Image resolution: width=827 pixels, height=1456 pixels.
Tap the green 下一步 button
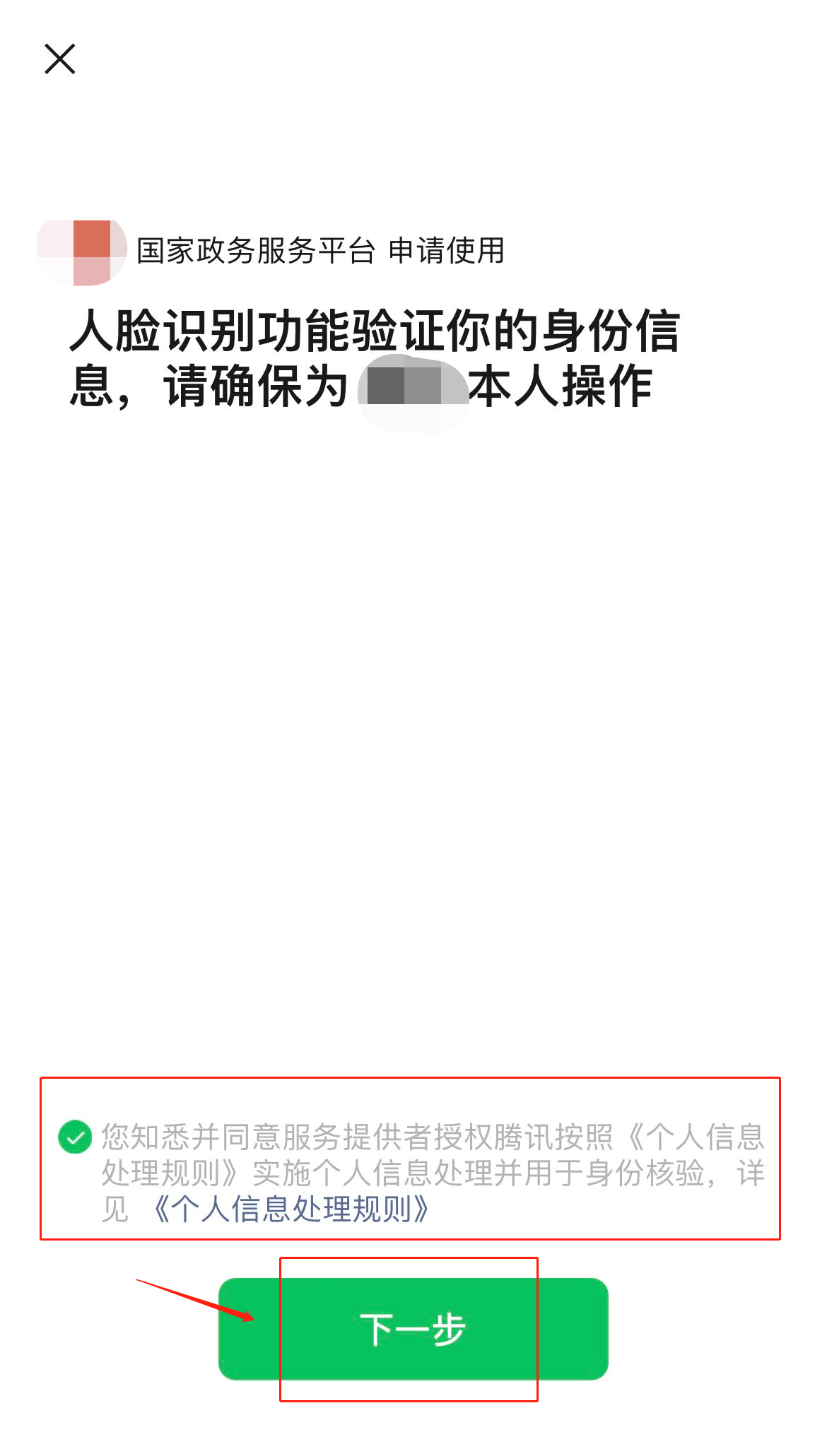coord(413,1329)
